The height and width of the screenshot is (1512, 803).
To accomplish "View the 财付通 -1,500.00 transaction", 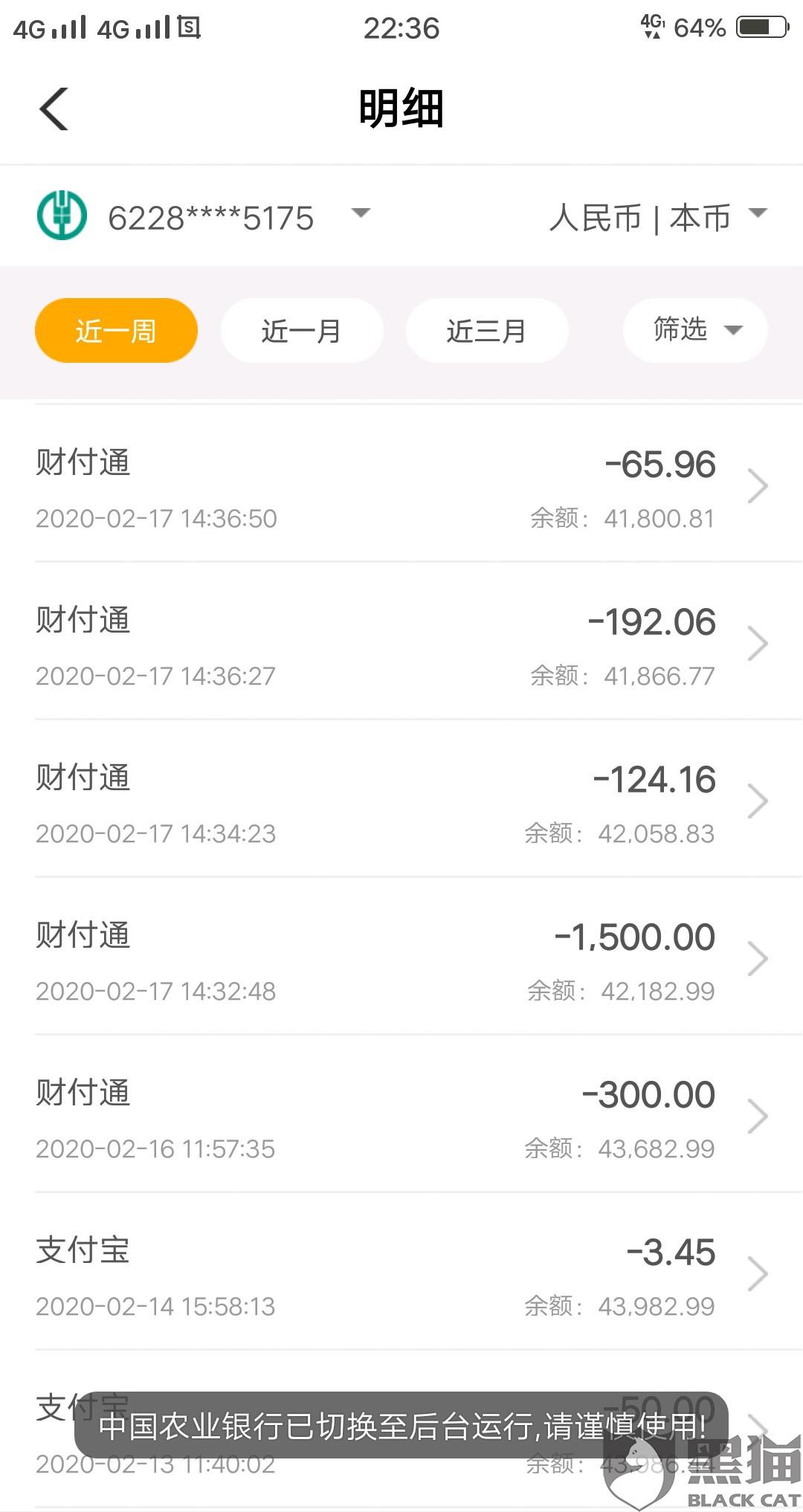I will [x=401, y=960].
